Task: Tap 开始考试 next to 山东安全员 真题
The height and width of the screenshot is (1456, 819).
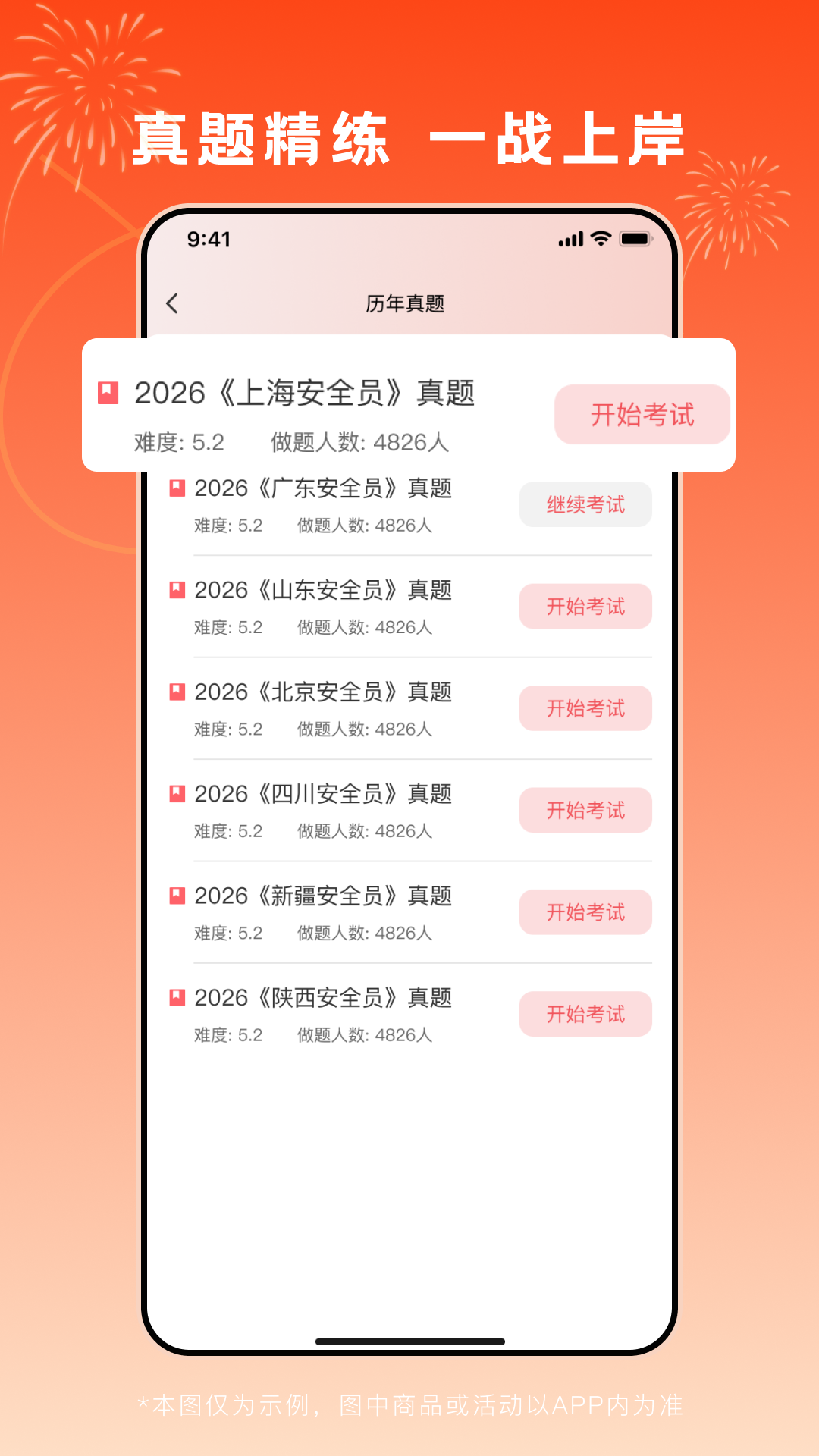Action: [585, 606]
